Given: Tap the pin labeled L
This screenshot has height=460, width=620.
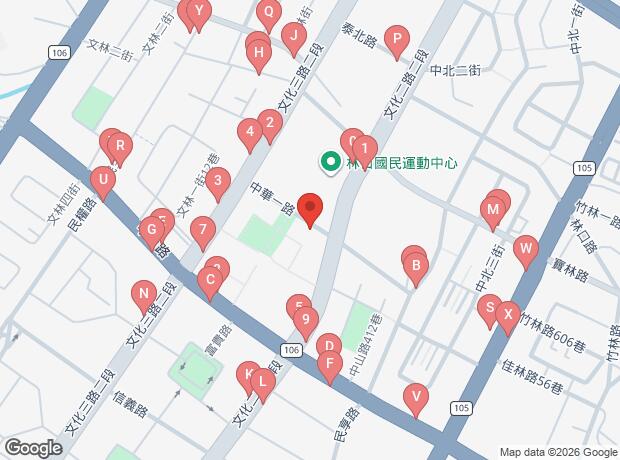Looking at the screenshot, I should tap(262, 382).
